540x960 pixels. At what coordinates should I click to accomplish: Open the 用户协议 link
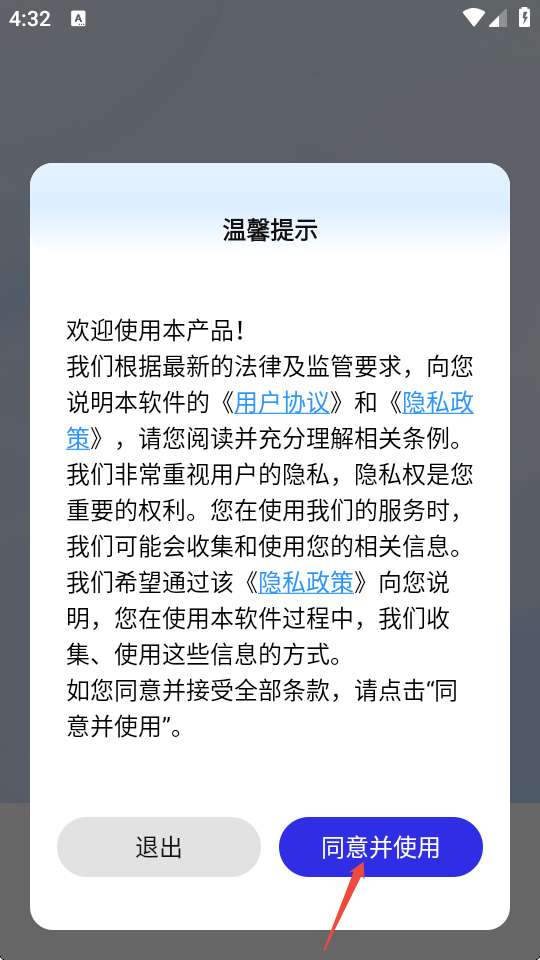[x=282, y=403]
